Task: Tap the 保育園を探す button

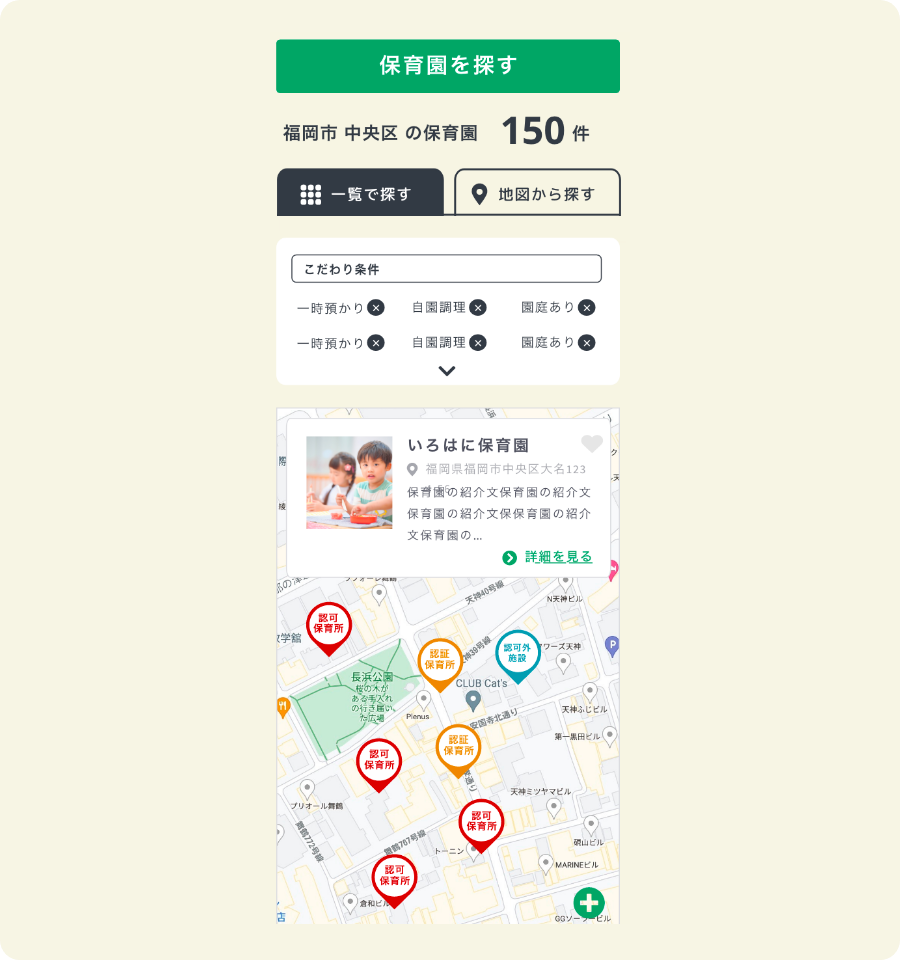Action: 447,66
